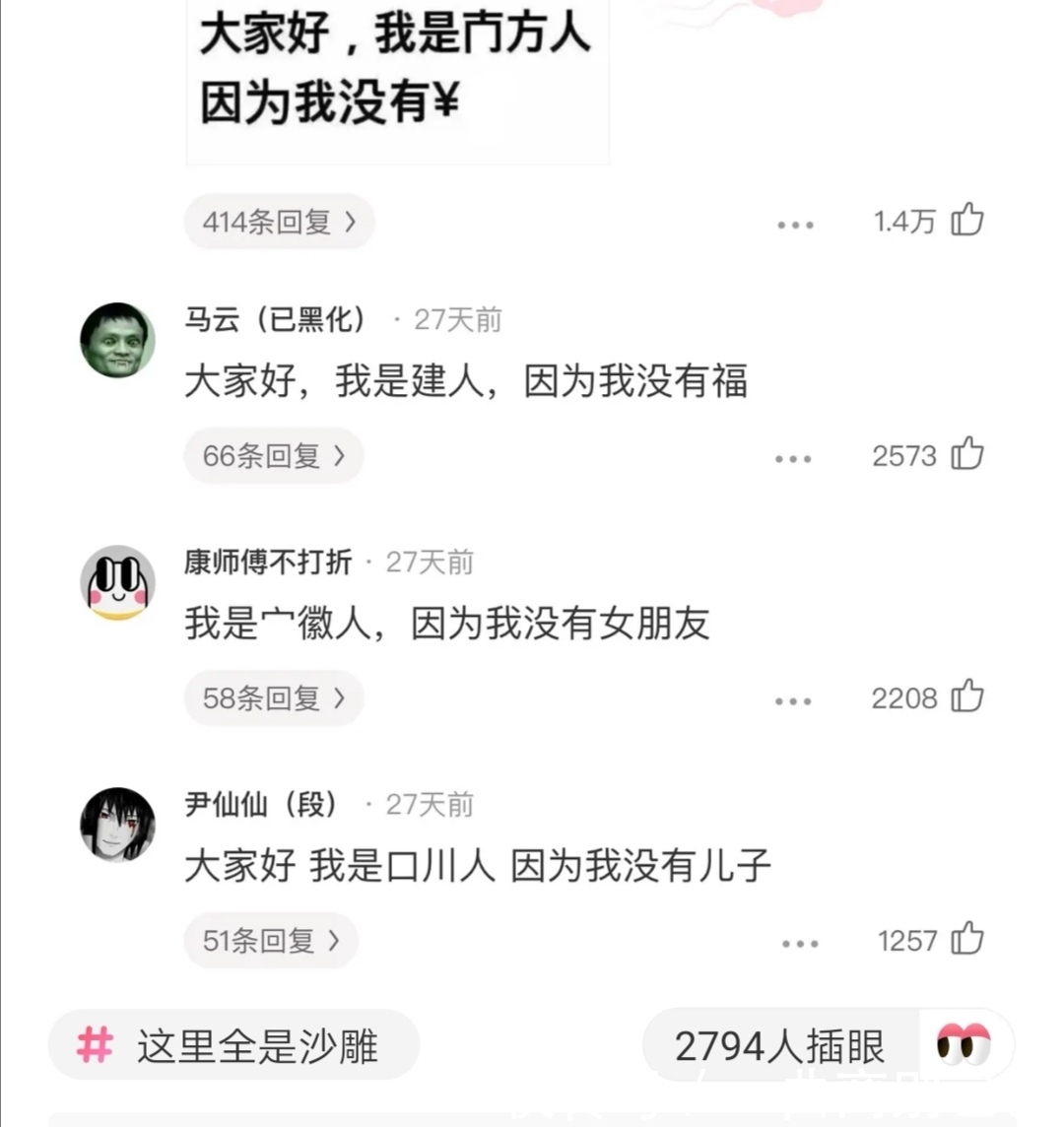This screenshot has width=1064, height=1127.
Task: Expand the 414条回复 replies
Action: coord(279,222)
